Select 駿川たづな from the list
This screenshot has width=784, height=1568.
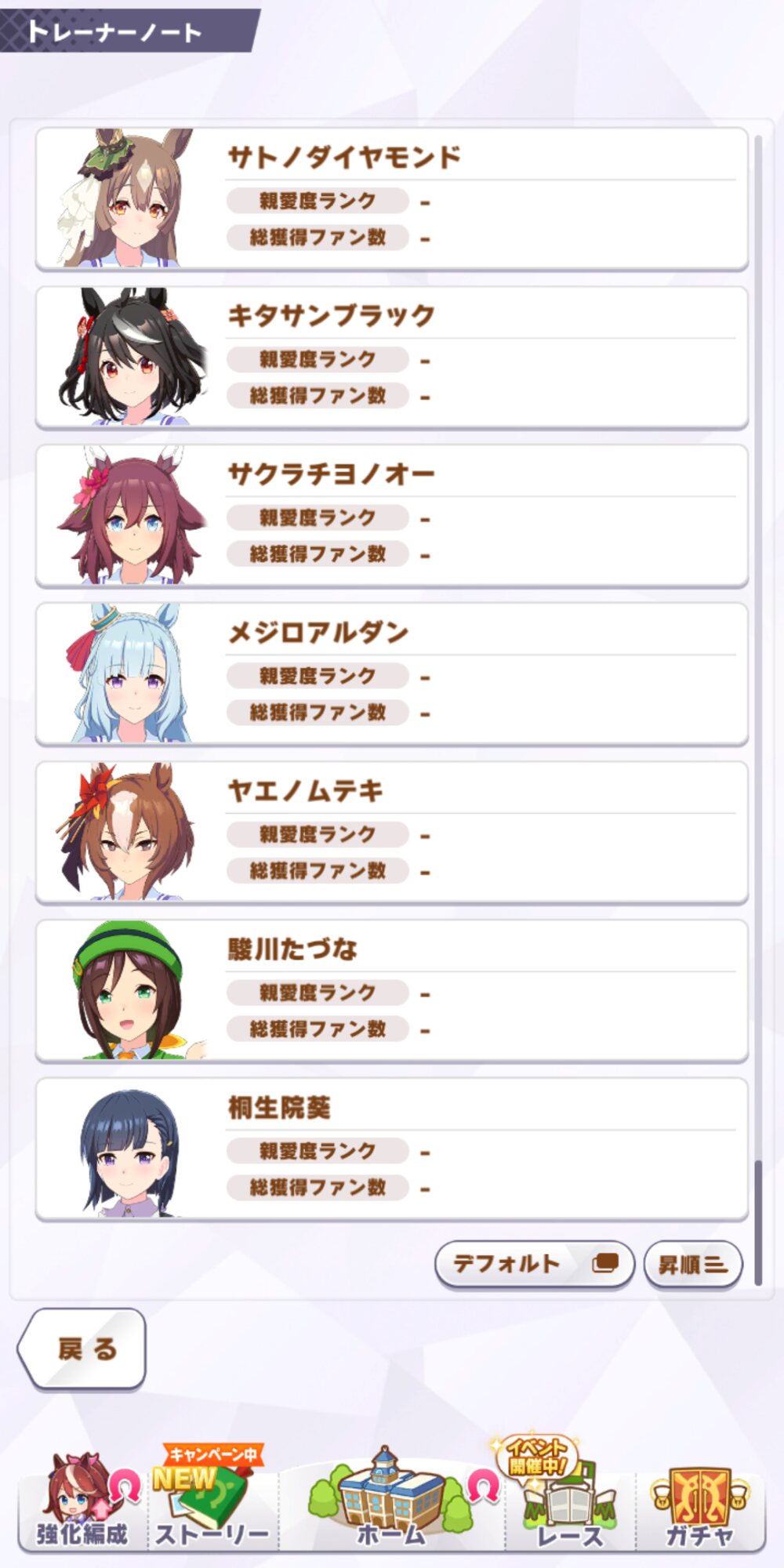click(392, 991)
